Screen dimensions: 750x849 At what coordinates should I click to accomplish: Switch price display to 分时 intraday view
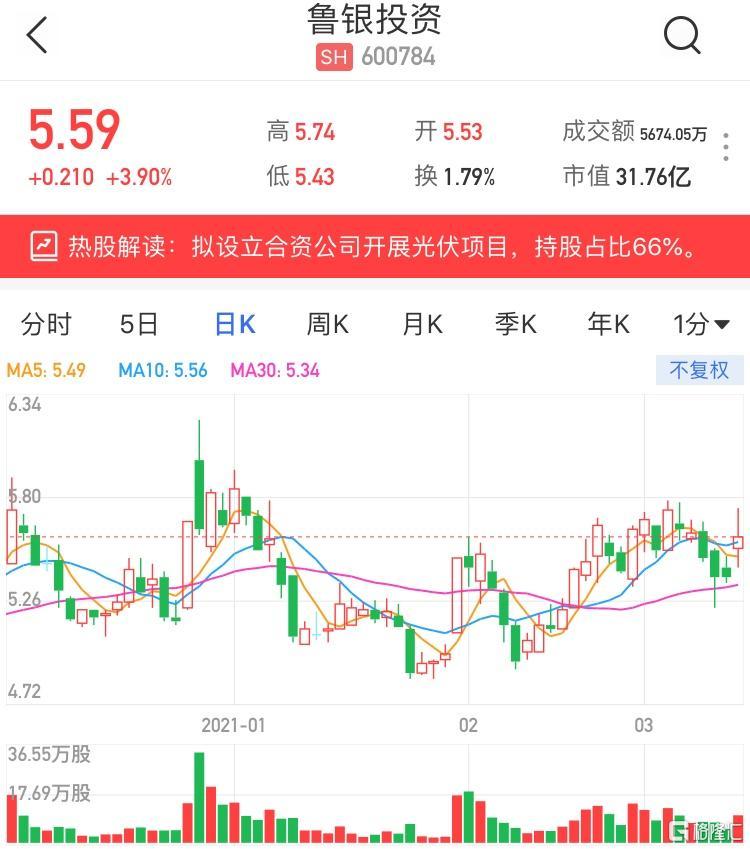coord(42,324)
